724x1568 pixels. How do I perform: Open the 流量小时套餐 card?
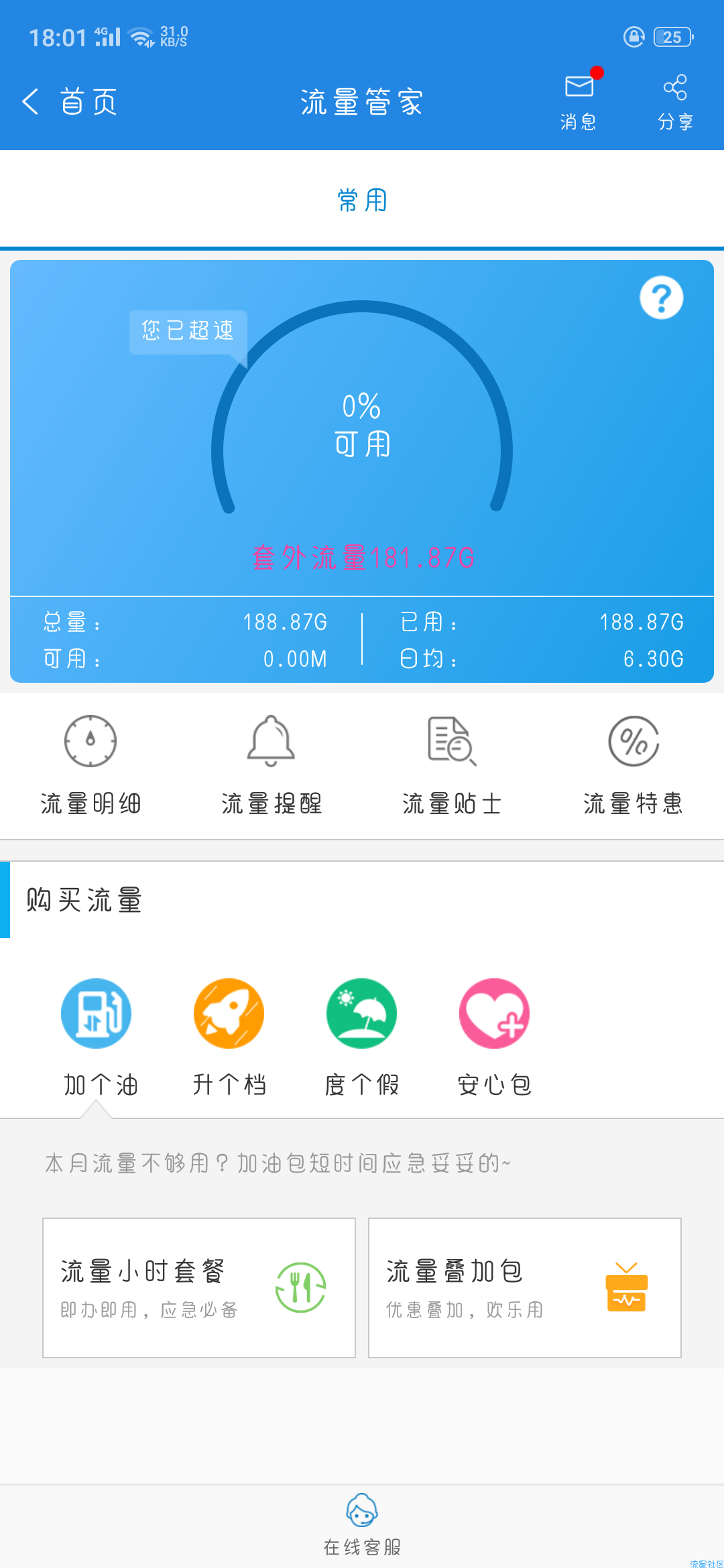[x=199, y=1288]
